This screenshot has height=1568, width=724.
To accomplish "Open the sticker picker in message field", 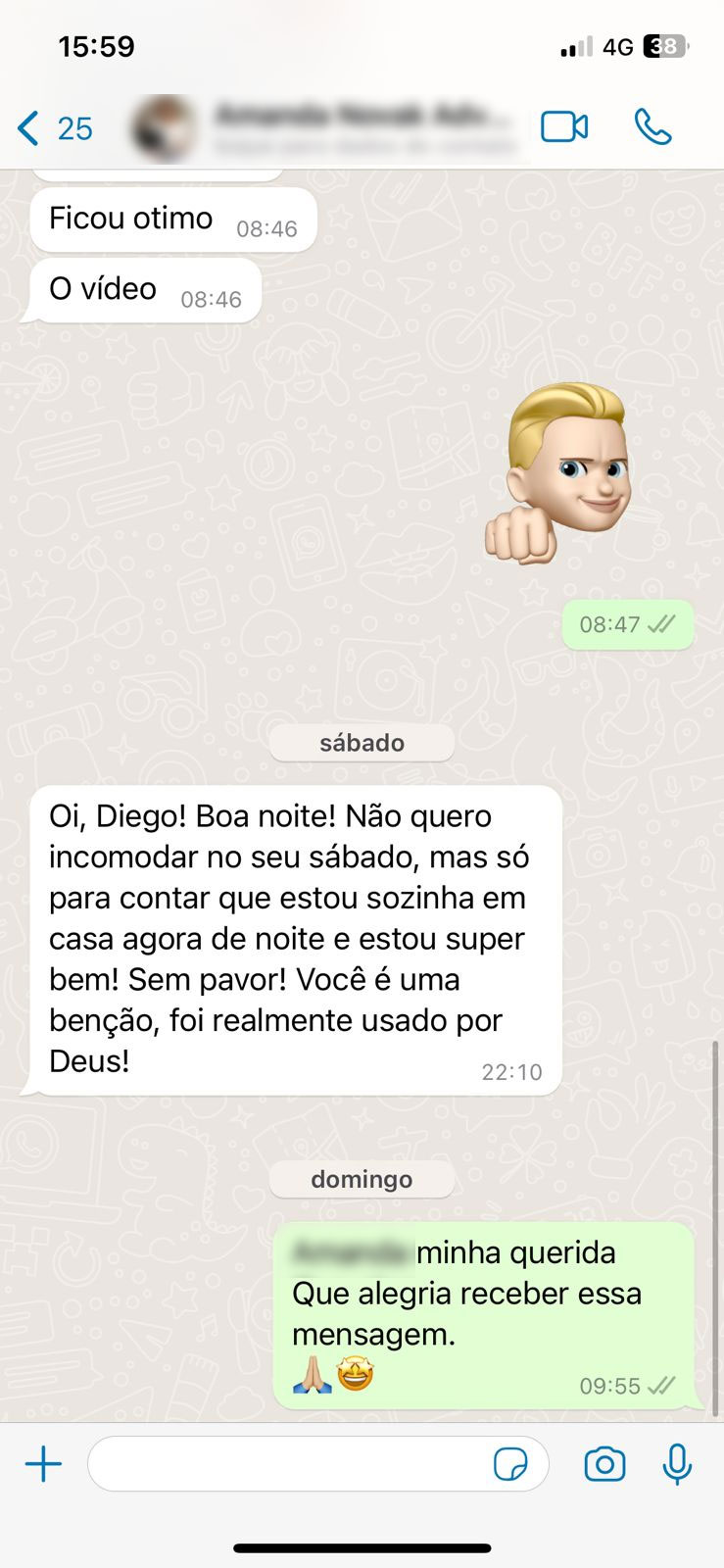I will pos(510,1465).
